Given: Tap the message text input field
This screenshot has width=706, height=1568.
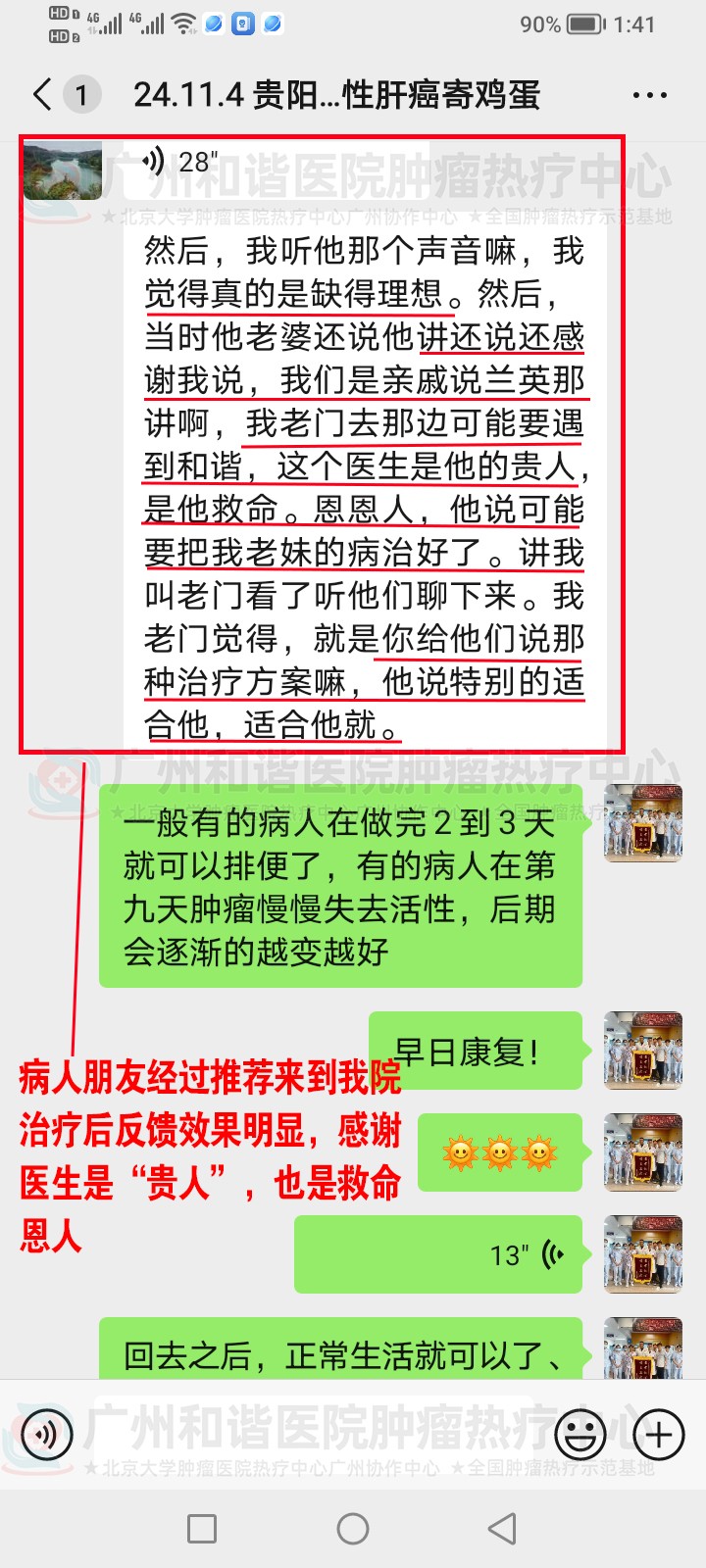Looking at the screenshot, I should [x=314, y=1436].
